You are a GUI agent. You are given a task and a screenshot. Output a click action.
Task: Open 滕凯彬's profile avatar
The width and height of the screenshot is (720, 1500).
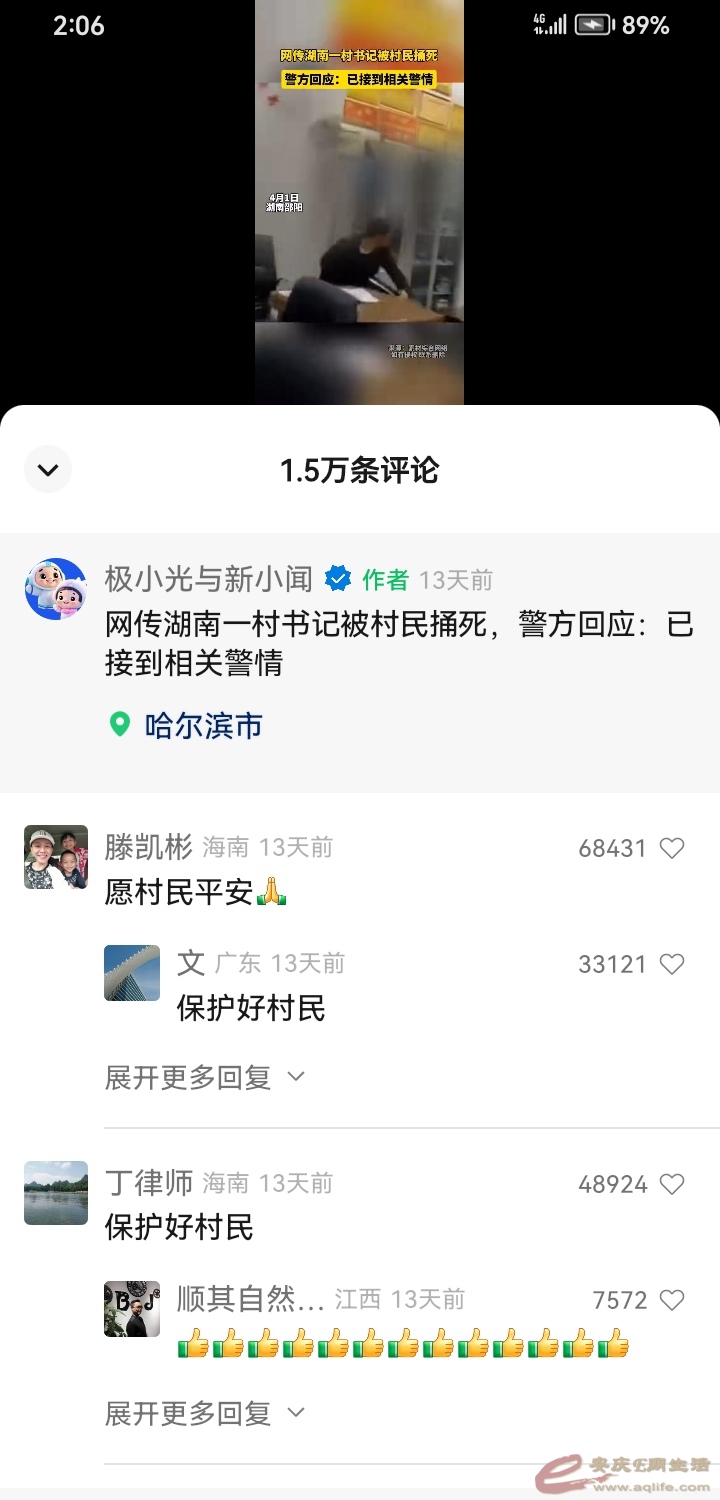coord(56,858)
